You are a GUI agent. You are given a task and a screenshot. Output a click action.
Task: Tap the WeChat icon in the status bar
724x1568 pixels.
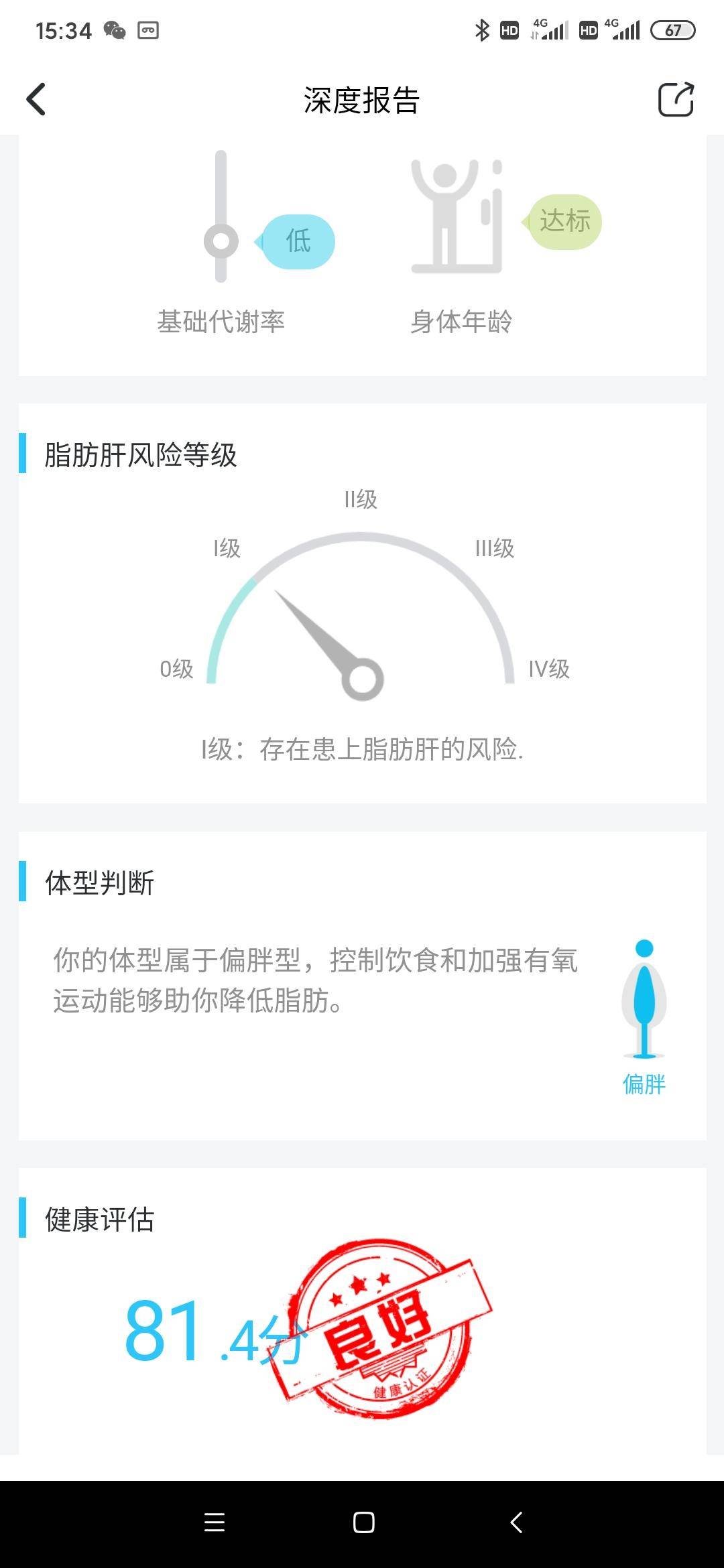click(113, 29)
